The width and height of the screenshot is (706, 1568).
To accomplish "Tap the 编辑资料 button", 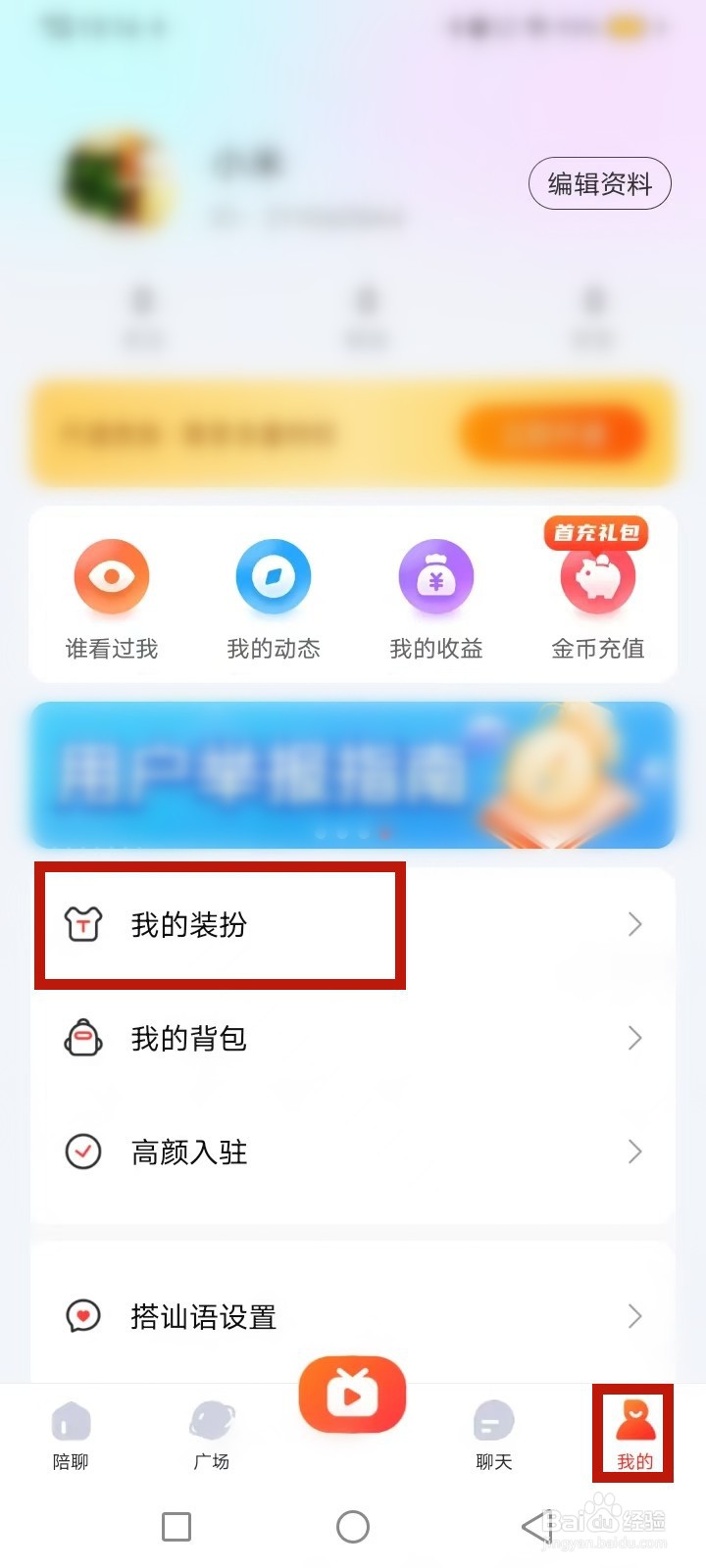I will click(599, 182).
